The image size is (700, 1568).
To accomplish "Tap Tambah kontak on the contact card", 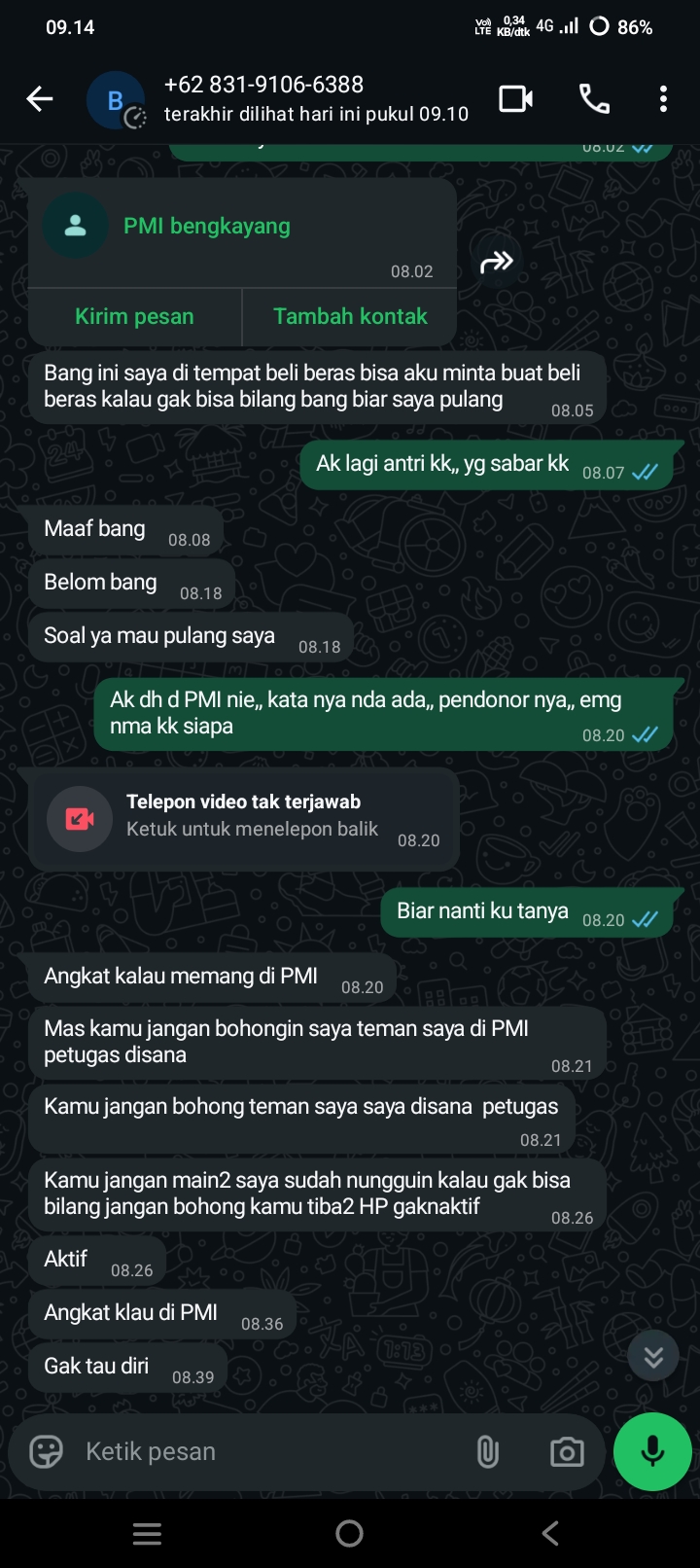I will pyautogui.click(x=350, y=316).
